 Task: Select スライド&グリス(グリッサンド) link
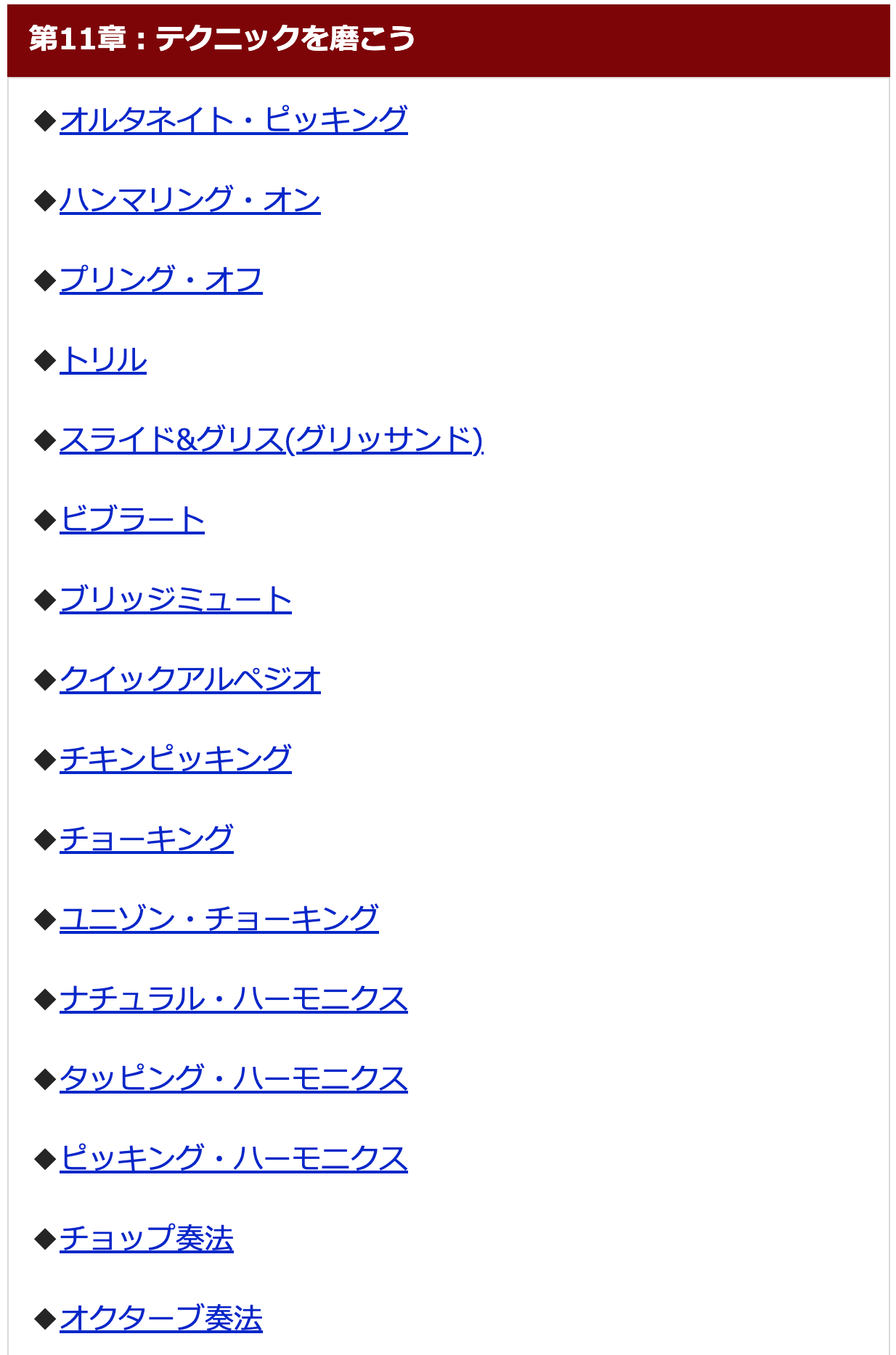[x=271, y=439]
